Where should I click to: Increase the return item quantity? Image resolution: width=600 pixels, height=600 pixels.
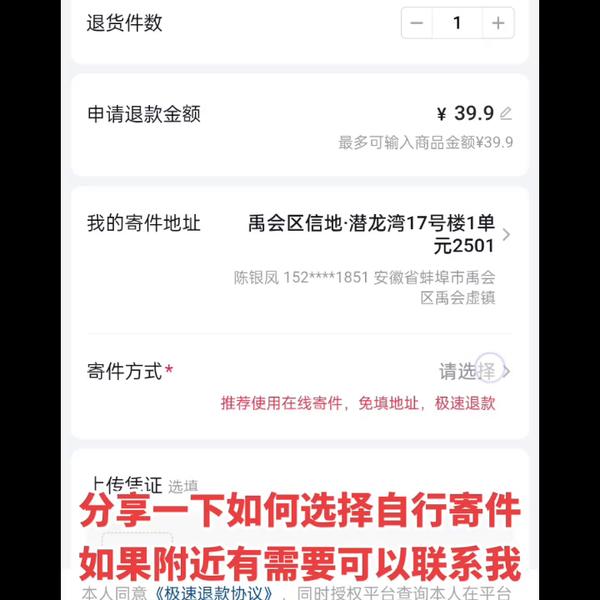click(497, 23)
